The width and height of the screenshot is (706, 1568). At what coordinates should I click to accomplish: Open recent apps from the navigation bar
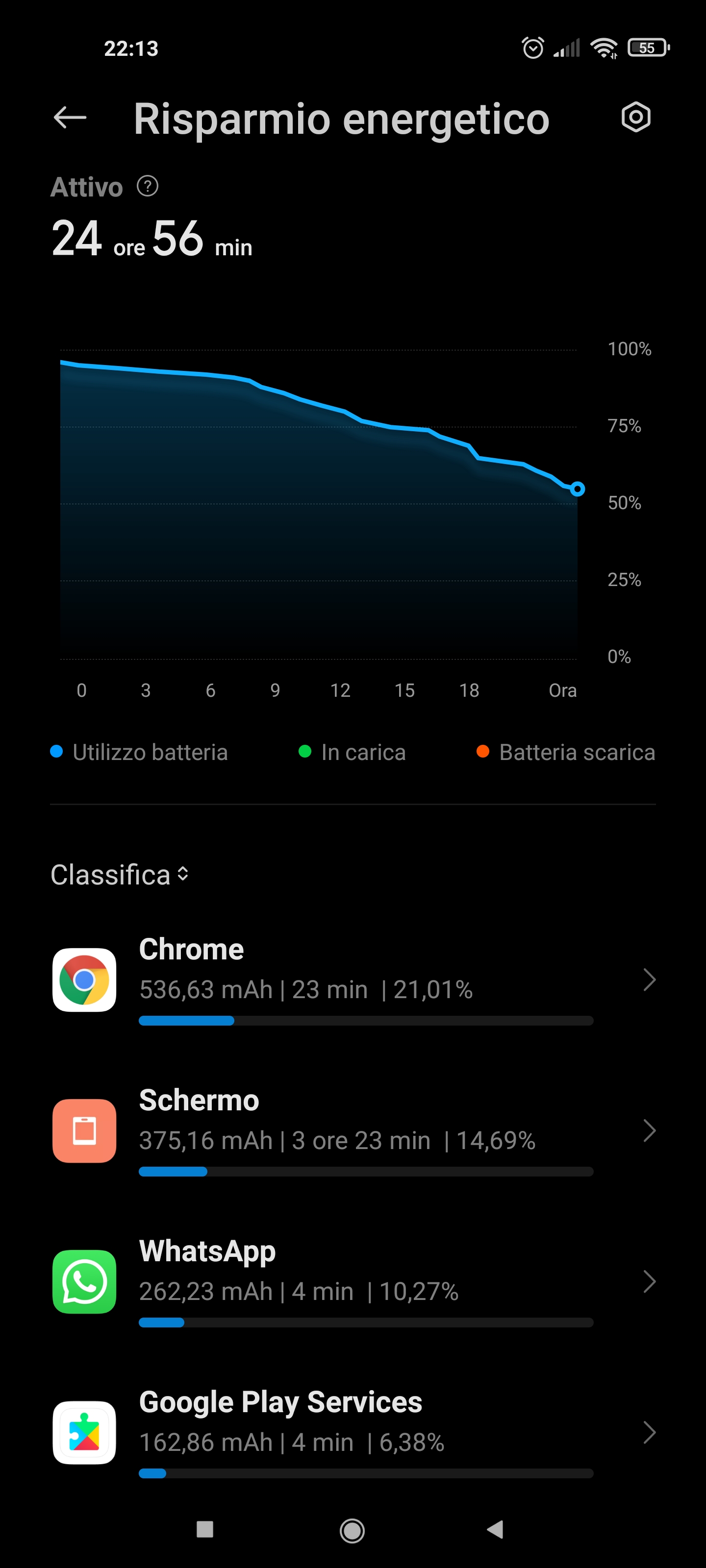pos(204,1529)
